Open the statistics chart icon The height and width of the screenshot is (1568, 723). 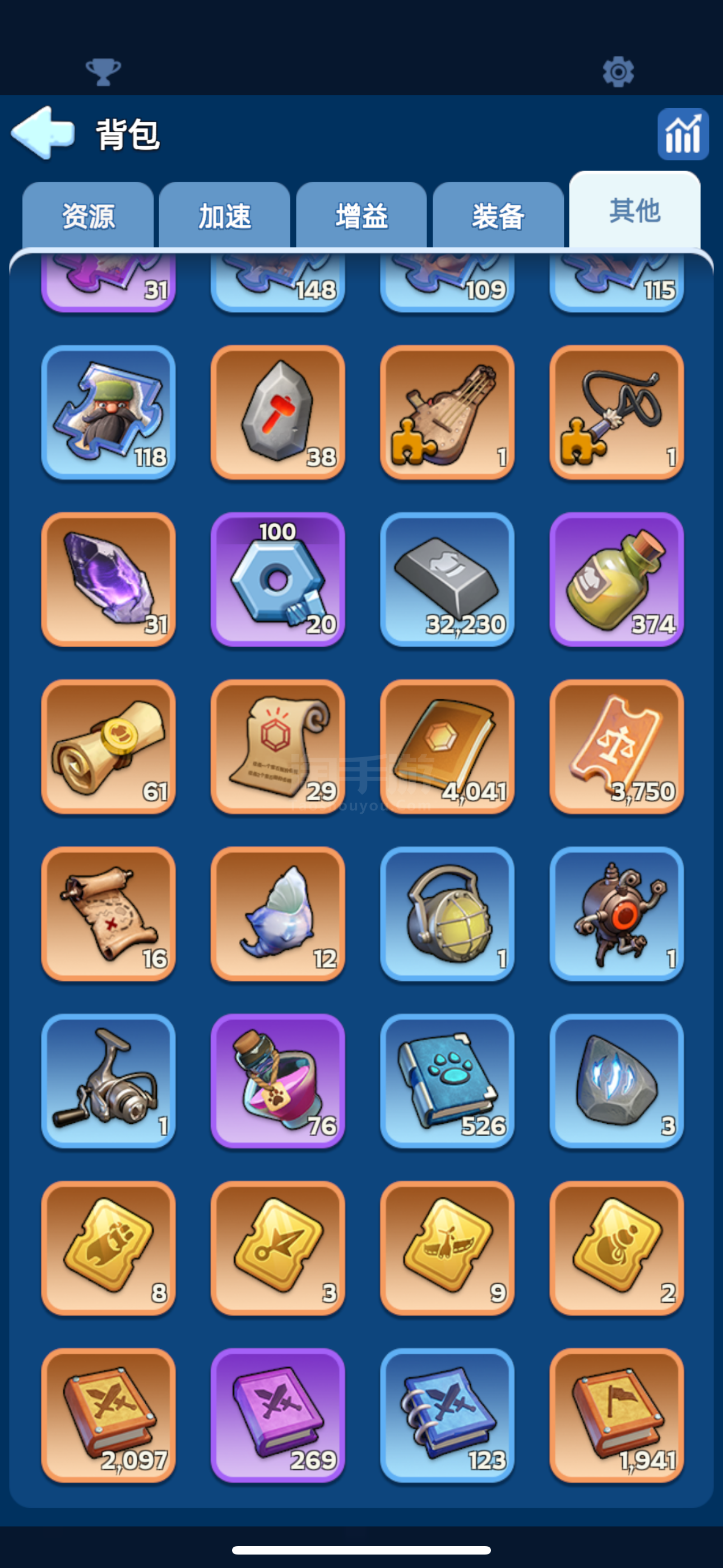683,134
